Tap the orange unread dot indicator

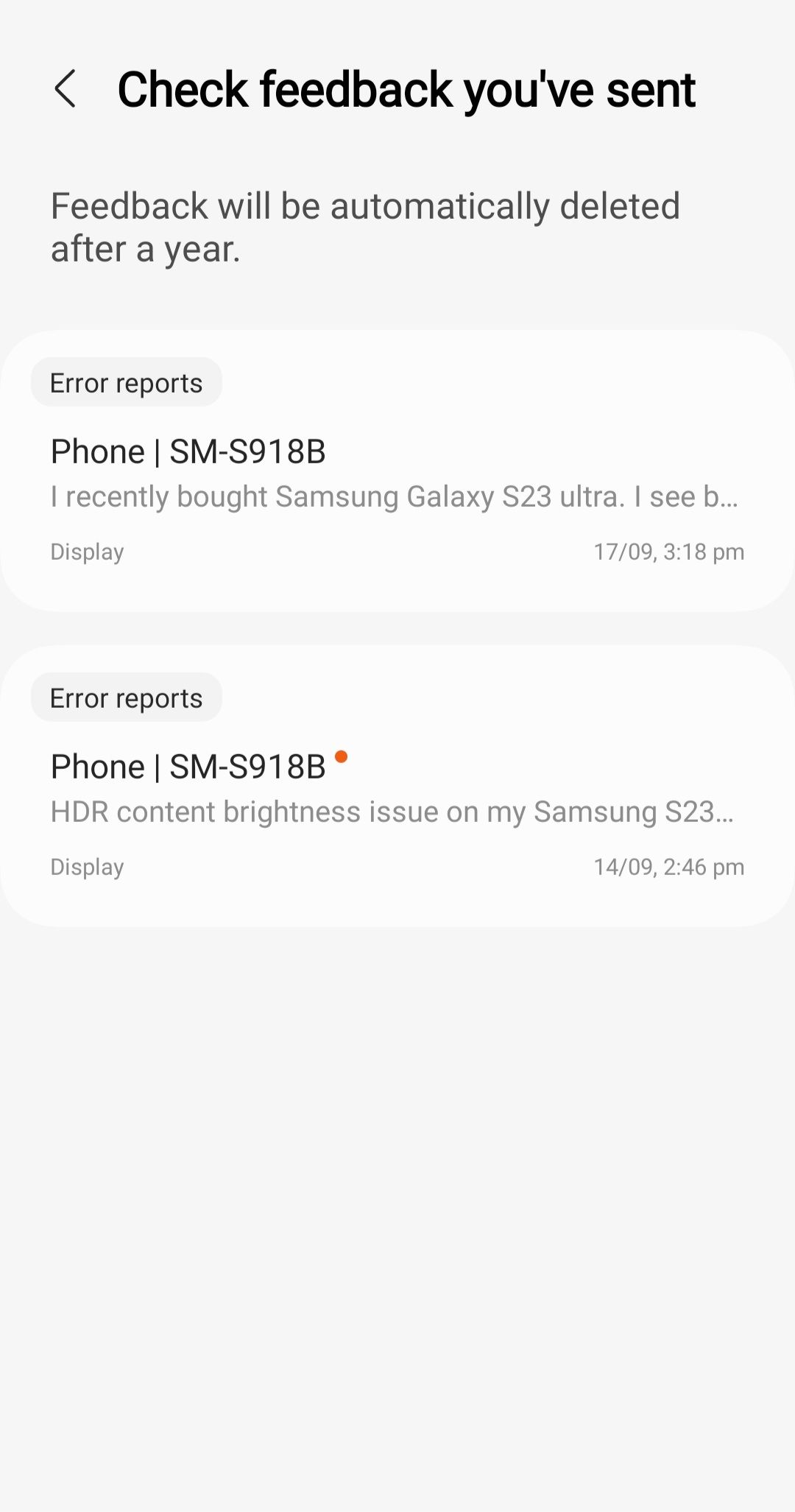342,756
